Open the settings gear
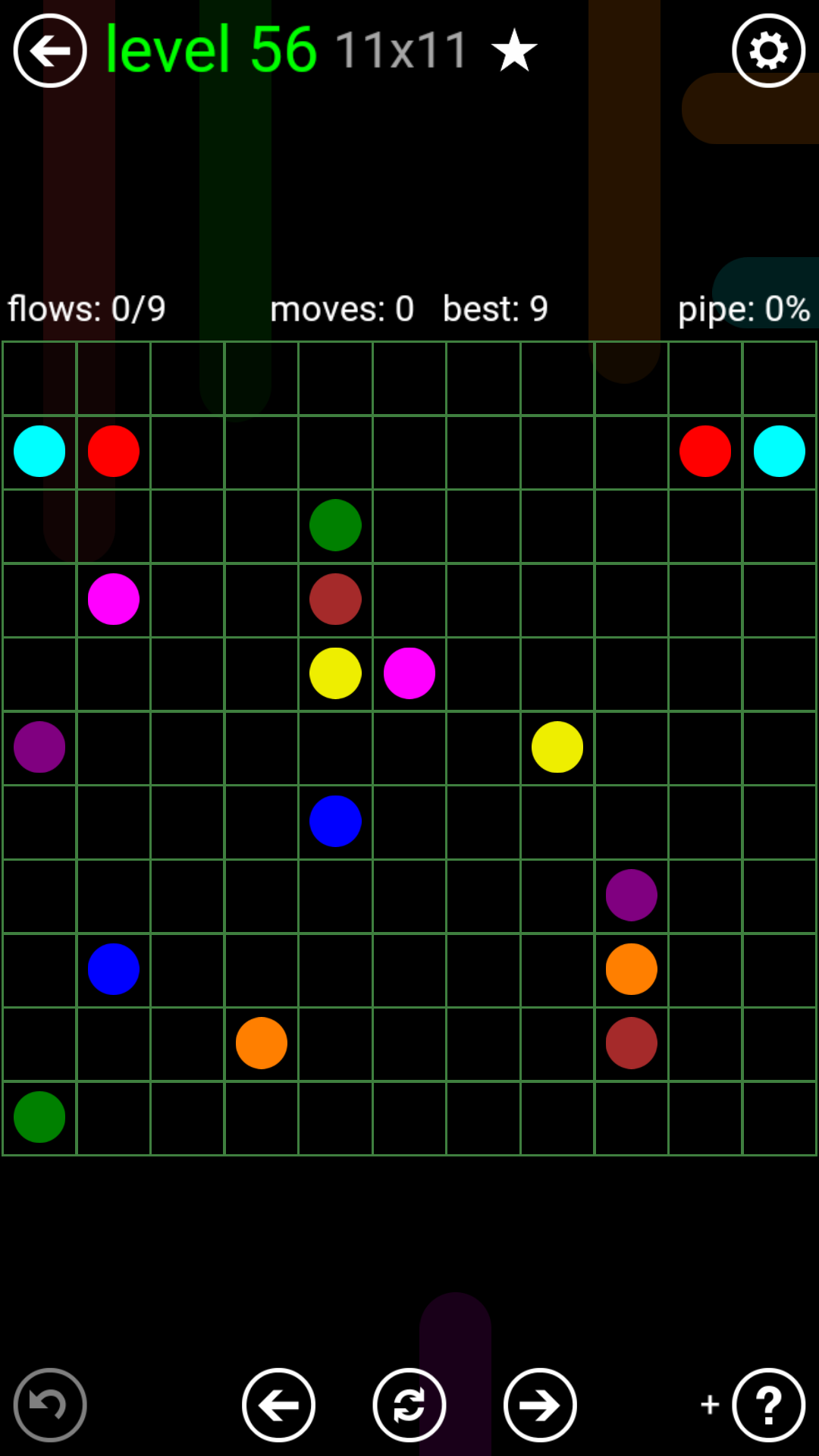Viewport: 819px width, 1456px height. 768,51
